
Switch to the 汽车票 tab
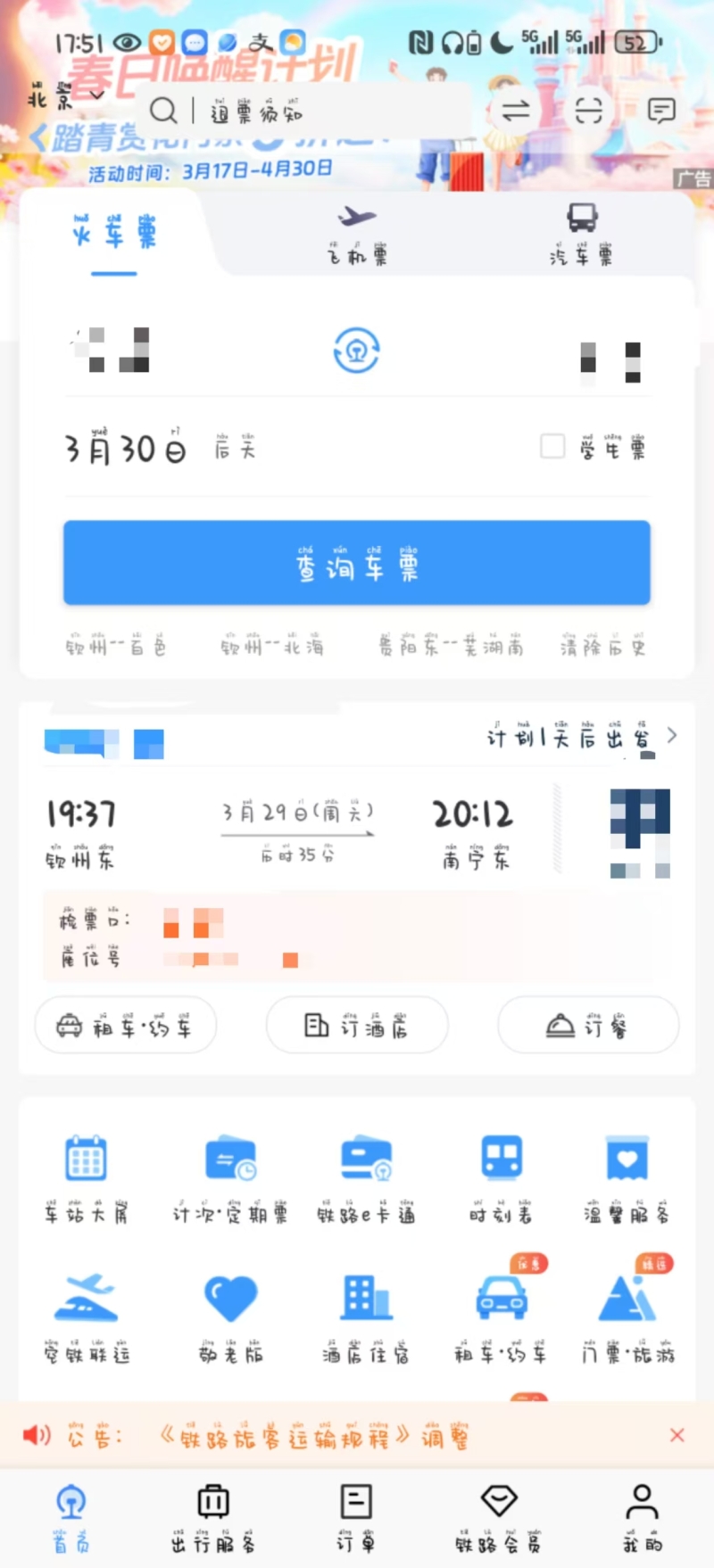point(581,235)
